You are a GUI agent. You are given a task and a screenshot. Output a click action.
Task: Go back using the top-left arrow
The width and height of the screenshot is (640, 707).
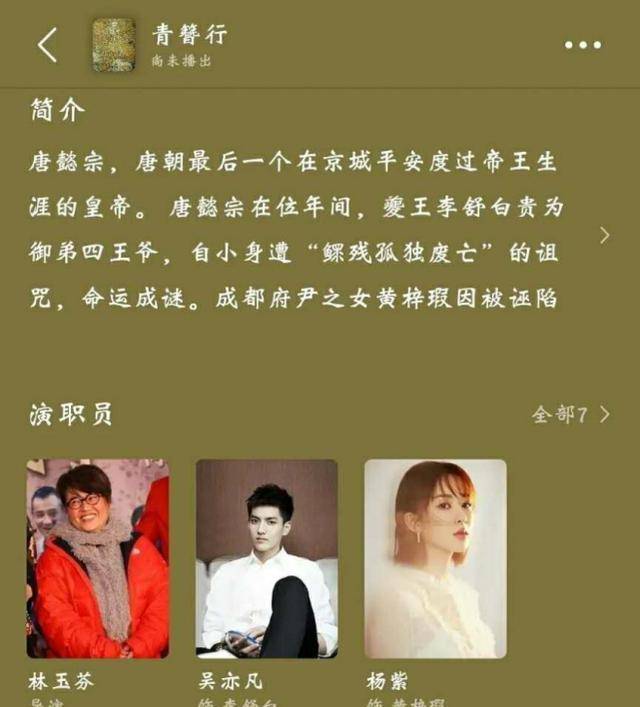pos(47,45)
